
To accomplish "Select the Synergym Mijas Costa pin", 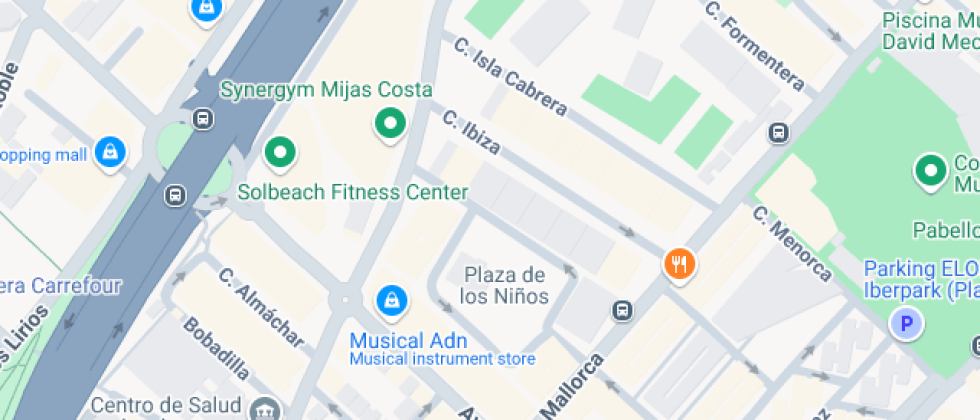I will tap(390, 124).
